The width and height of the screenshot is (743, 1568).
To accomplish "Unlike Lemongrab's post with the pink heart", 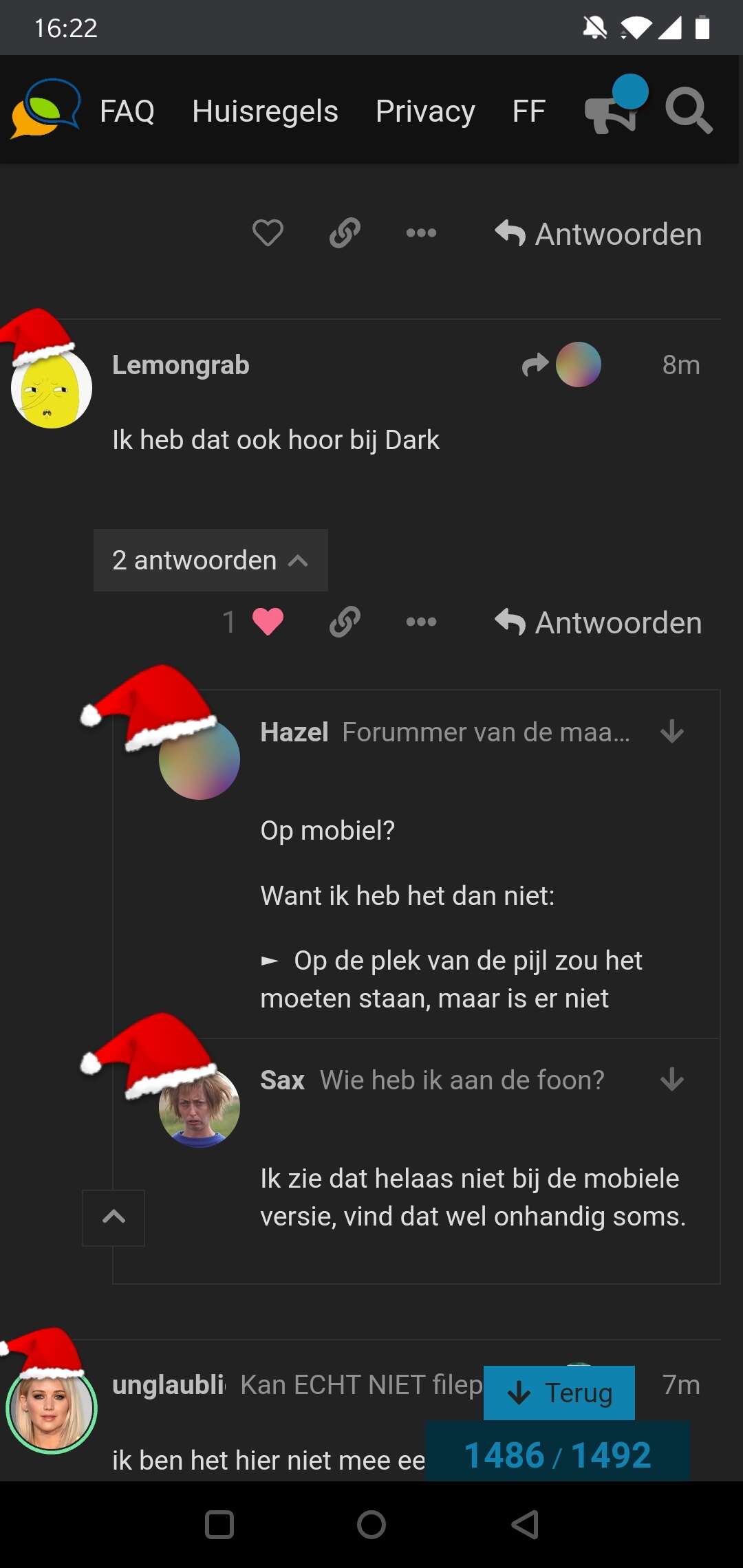I will click(268, 622).
